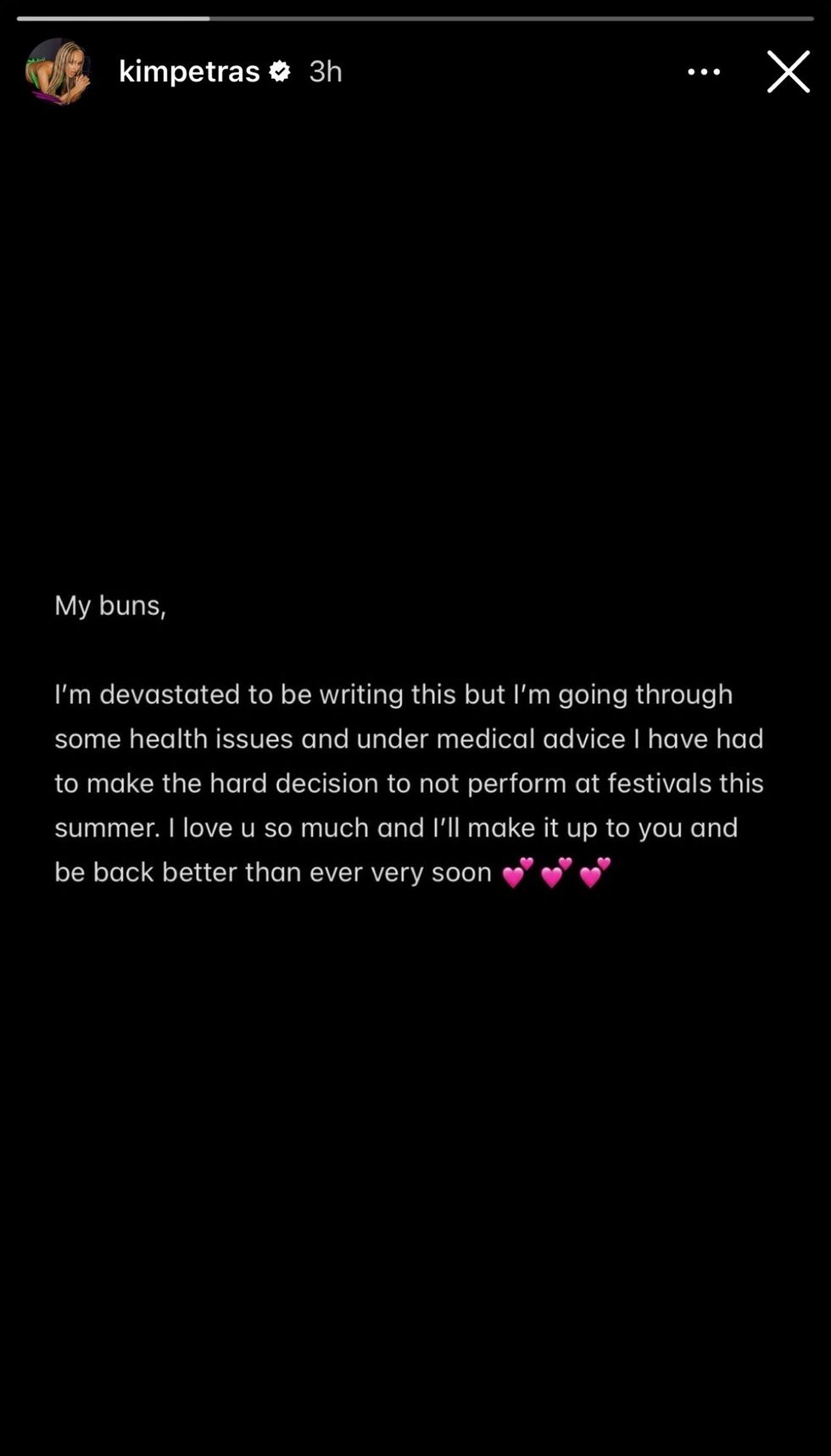This screenshot has width=831, height=1456.
Task: Click the 'My buns,' greeting text
Action: point(110,605)
